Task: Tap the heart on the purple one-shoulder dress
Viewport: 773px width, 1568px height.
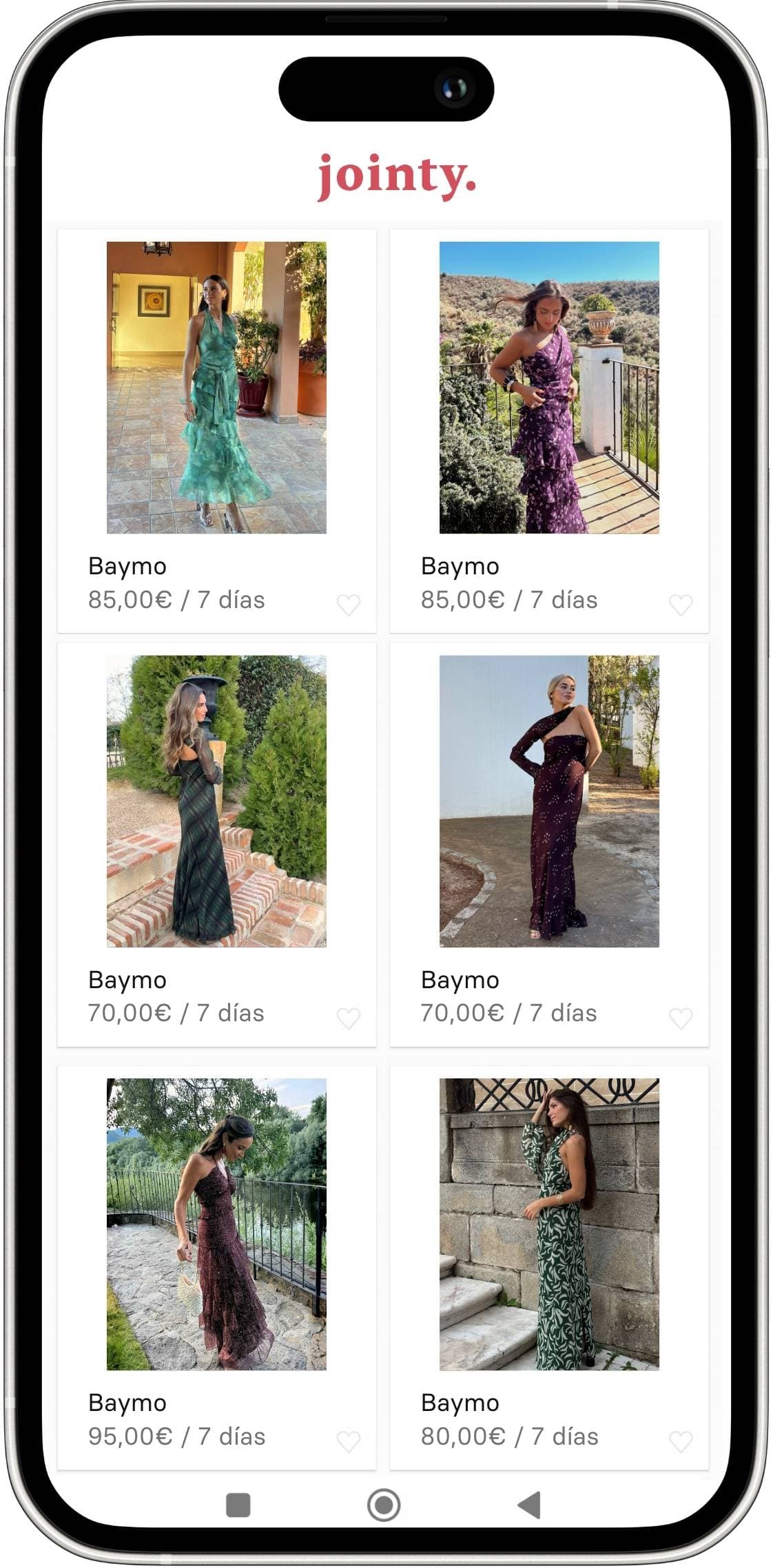Action: pyautogui.click(x=681, y=605)
